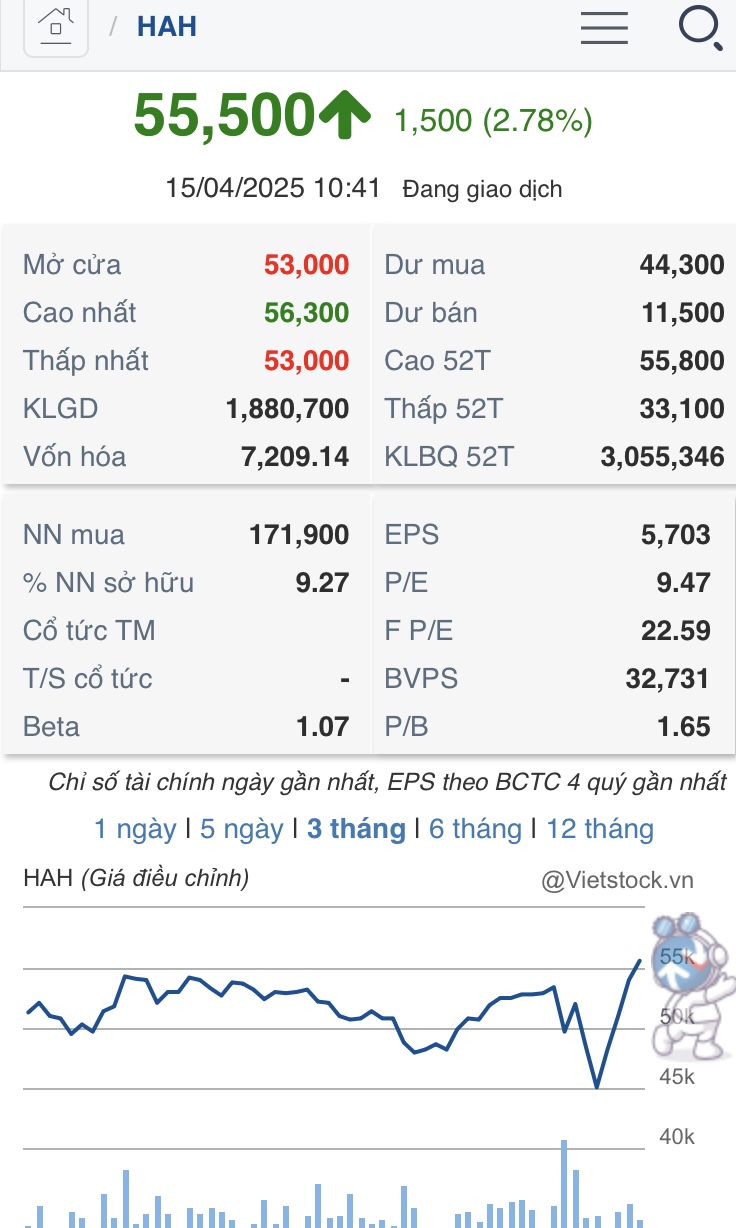Open the hamburger menu
Screen dimensions: 736x1228
tap(604, 27)
